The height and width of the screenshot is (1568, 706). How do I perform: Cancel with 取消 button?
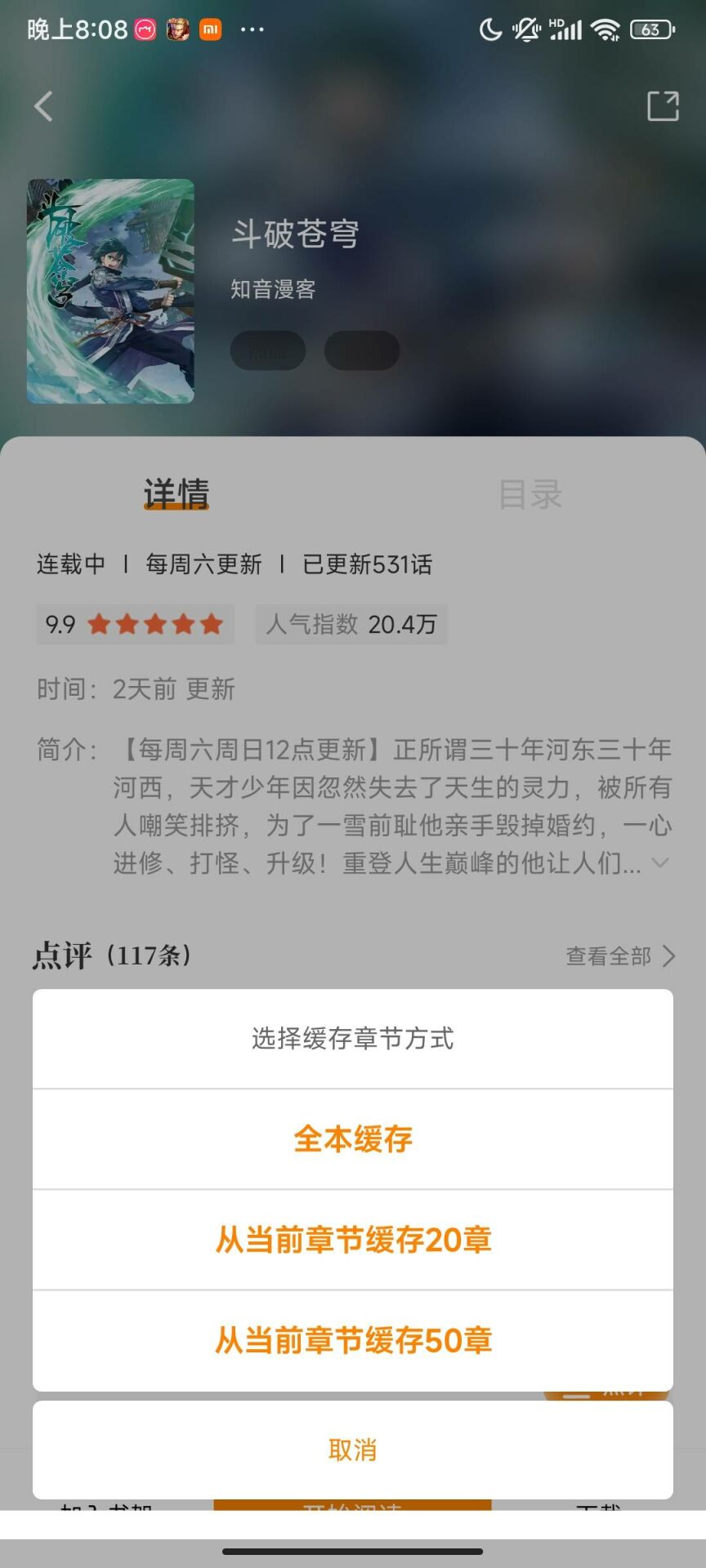tap(353, 1450)
